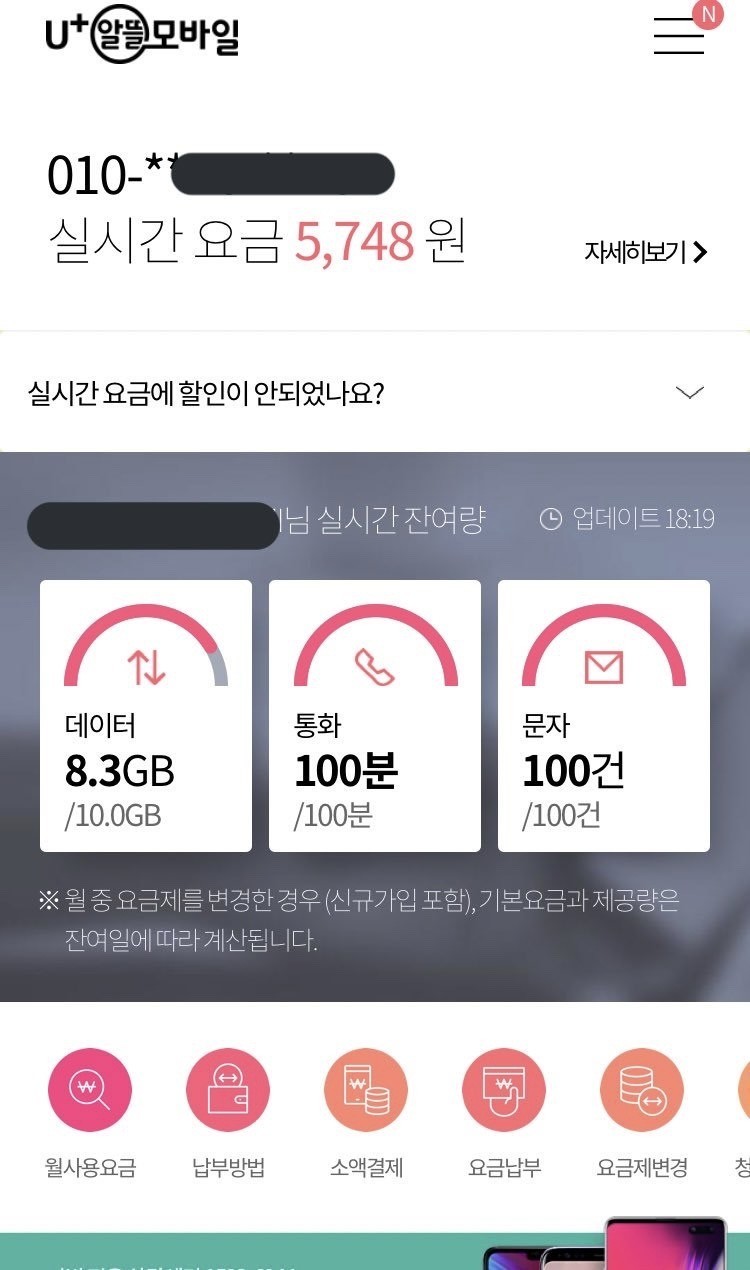
Task: Open the hamburger menu
Action: coord(679,36)
